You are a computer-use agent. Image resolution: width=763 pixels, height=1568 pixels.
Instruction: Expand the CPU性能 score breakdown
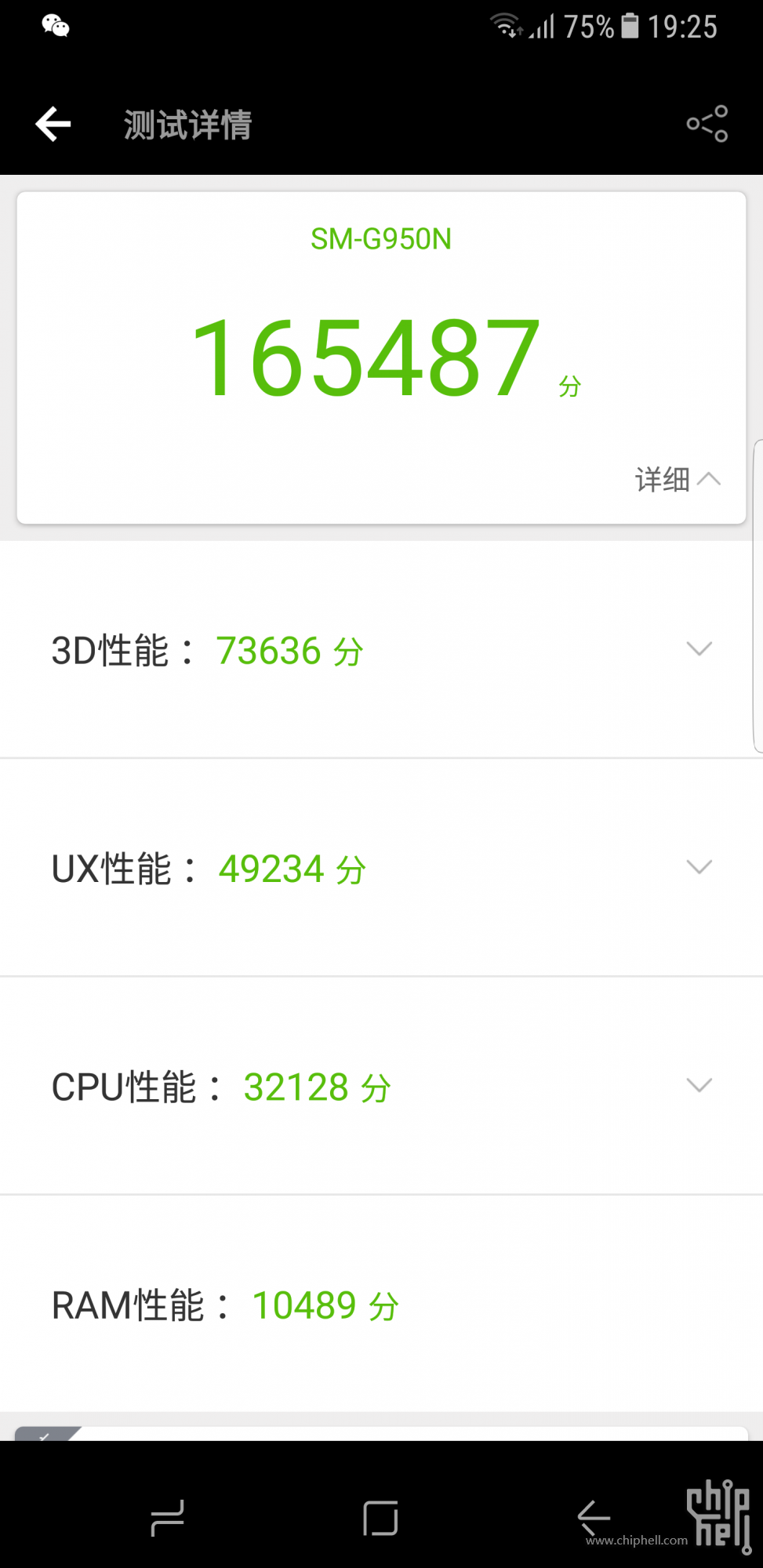click(698, 1085)
